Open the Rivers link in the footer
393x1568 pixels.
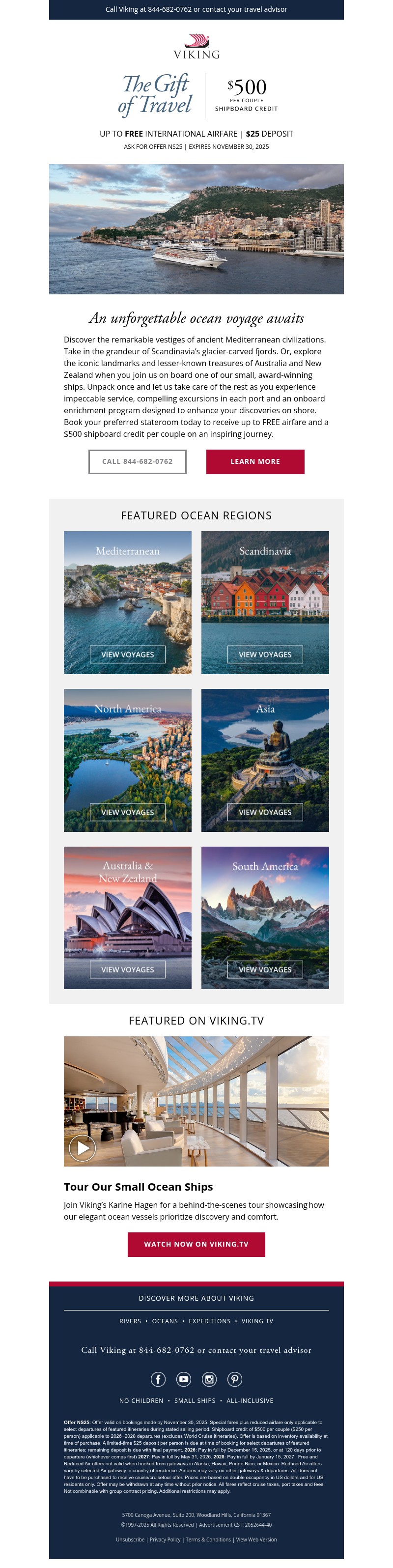(x=130, y=1321)
